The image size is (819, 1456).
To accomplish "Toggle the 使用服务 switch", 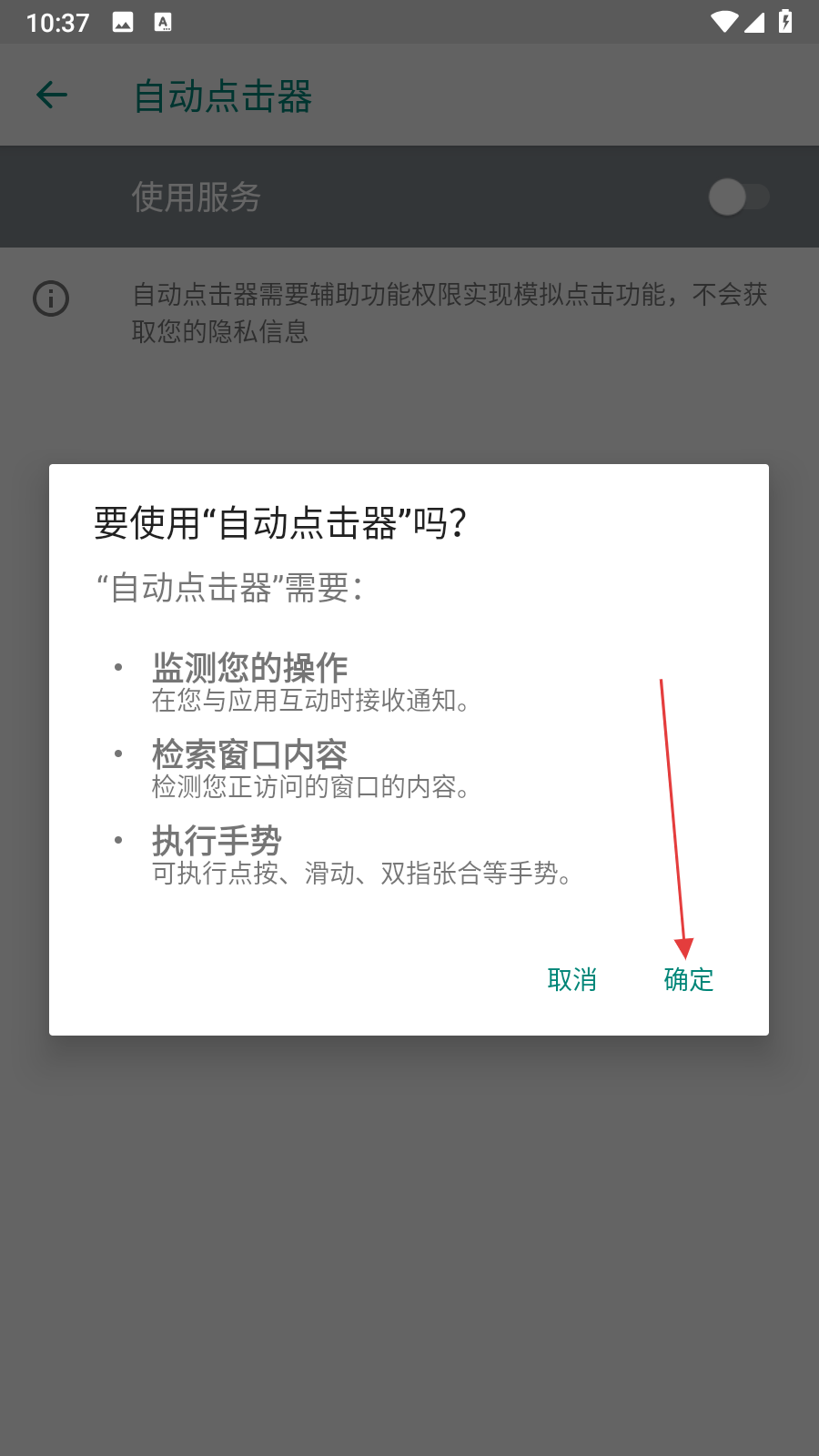I will pos(738,197).
